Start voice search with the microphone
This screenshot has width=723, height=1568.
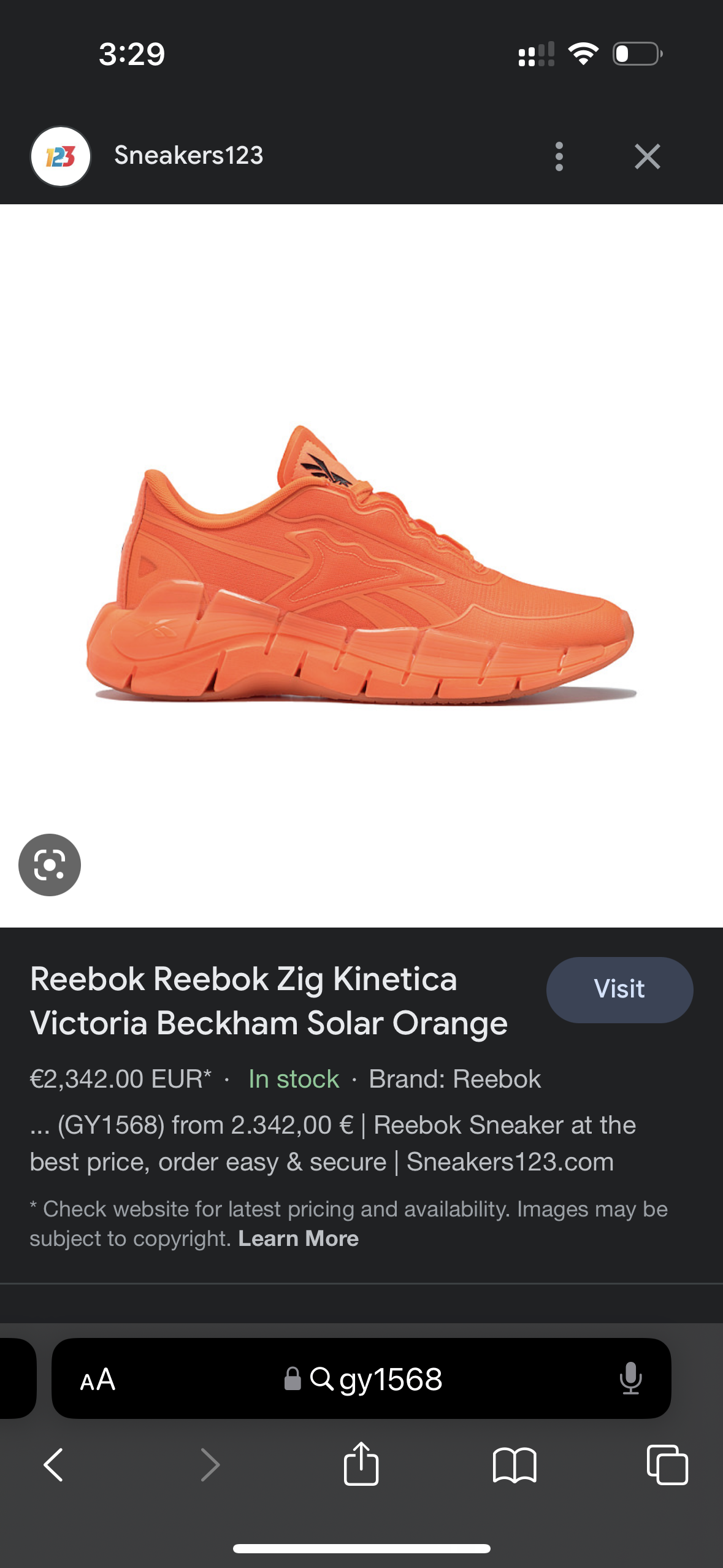(630, 1380)
